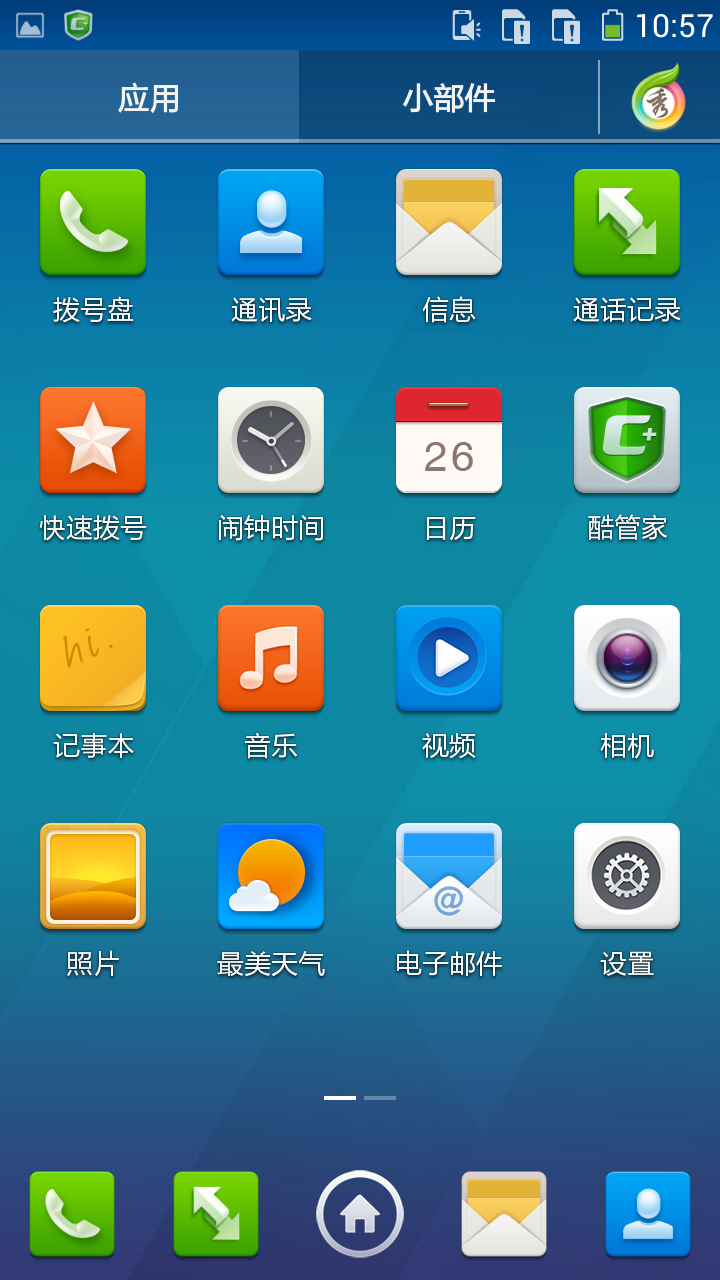Open the 记事本 notes app
Screen dimensions: 720x1280
pos(93,658)
